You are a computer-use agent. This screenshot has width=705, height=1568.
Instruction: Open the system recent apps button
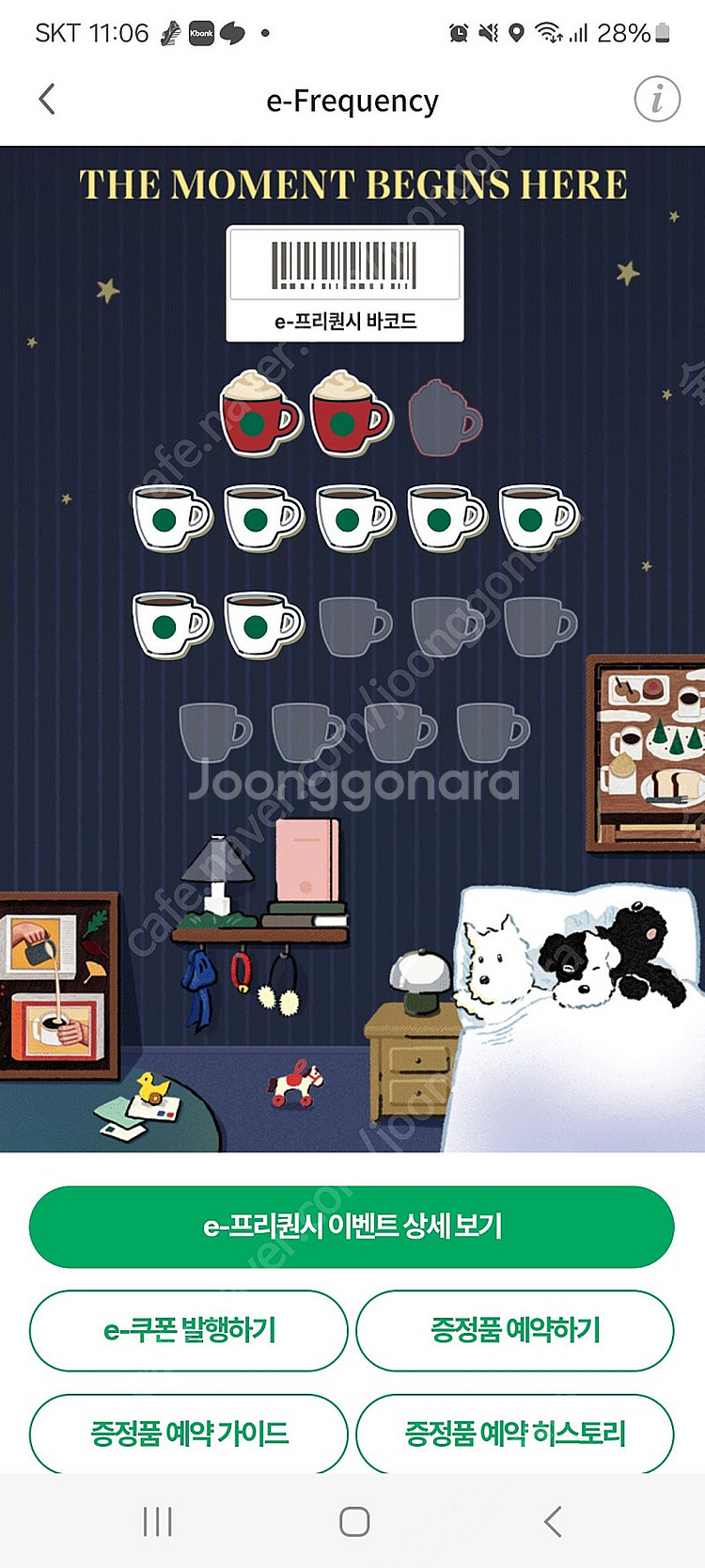coord(157,1521)
